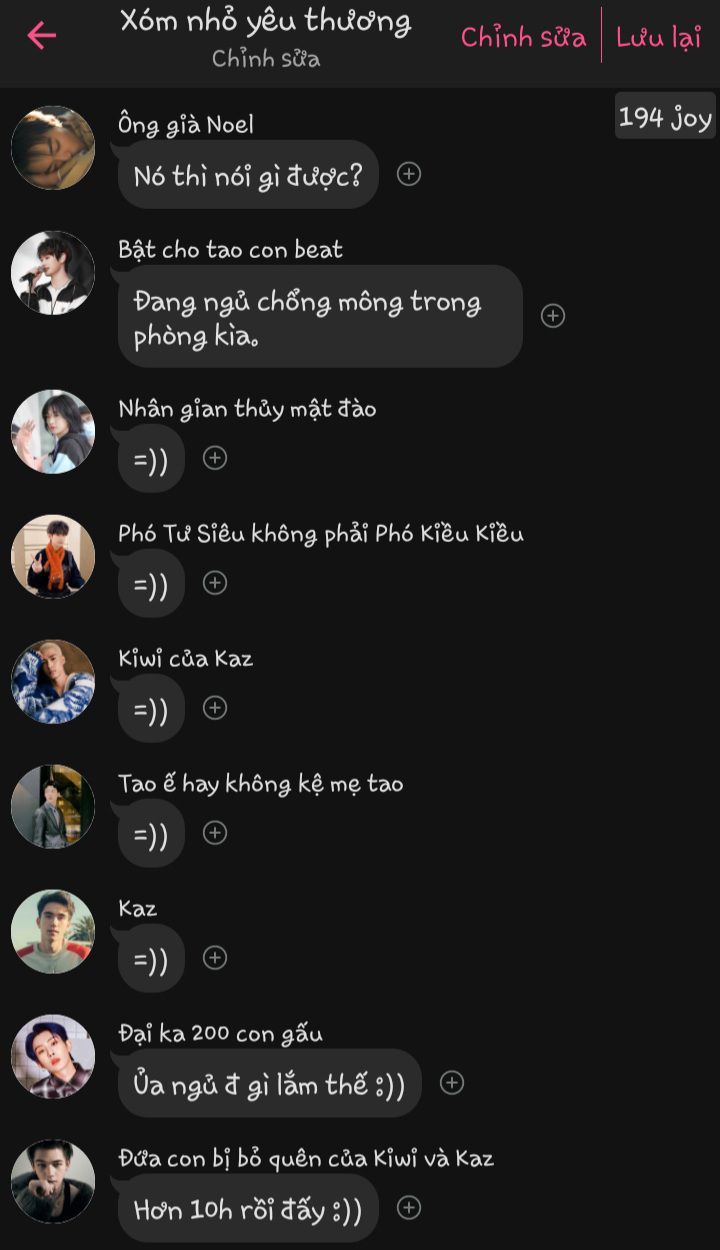The image size is (720, 1250).
Task: Tap the plus icon by "Tao ế hay không" message
Action: pyautogui.click(x=215, y=833)
